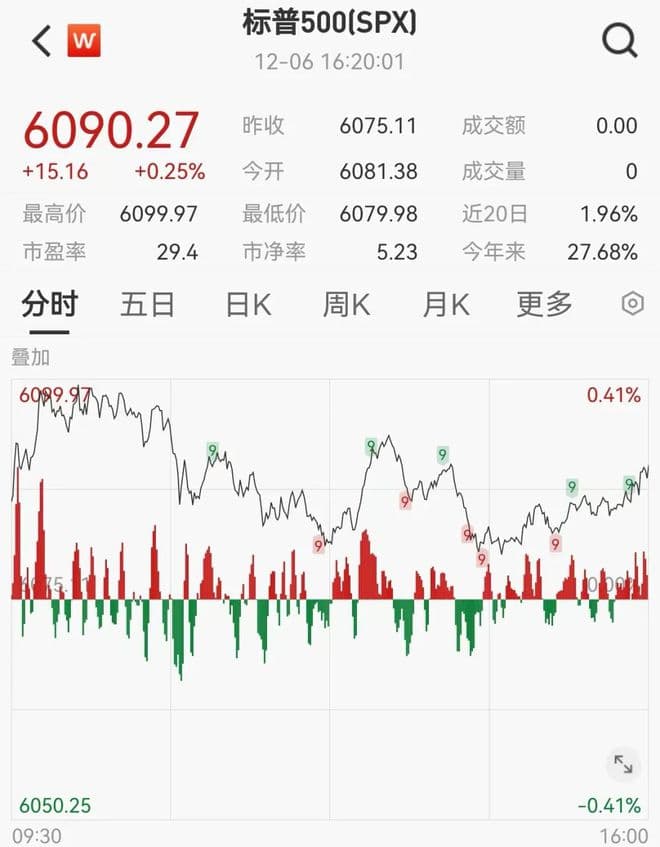Open the search magnifier icon
Screen dimensions: 660x847
click(620, 41)
